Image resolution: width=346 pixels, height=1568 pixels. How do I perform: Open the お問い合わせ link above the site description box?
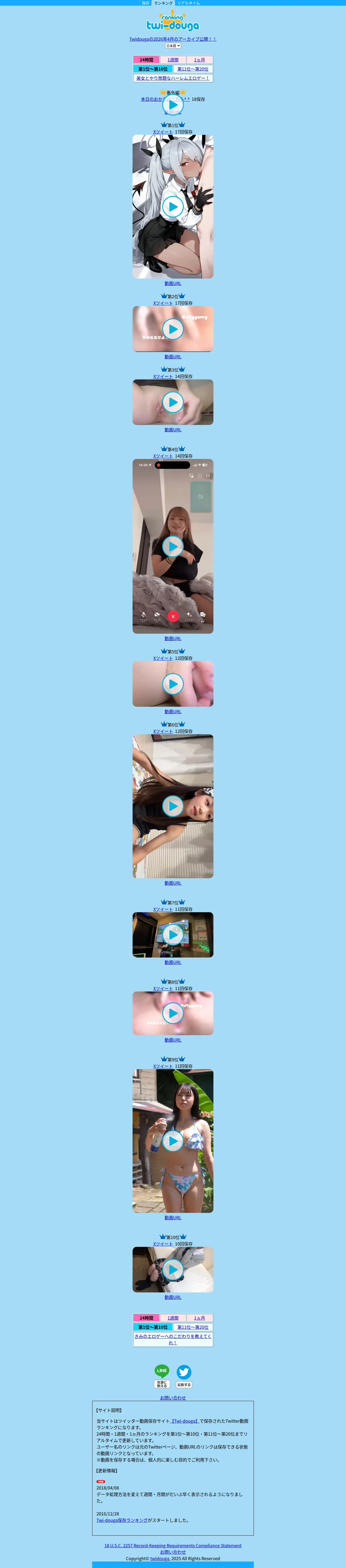click(x=173, y=1398)
